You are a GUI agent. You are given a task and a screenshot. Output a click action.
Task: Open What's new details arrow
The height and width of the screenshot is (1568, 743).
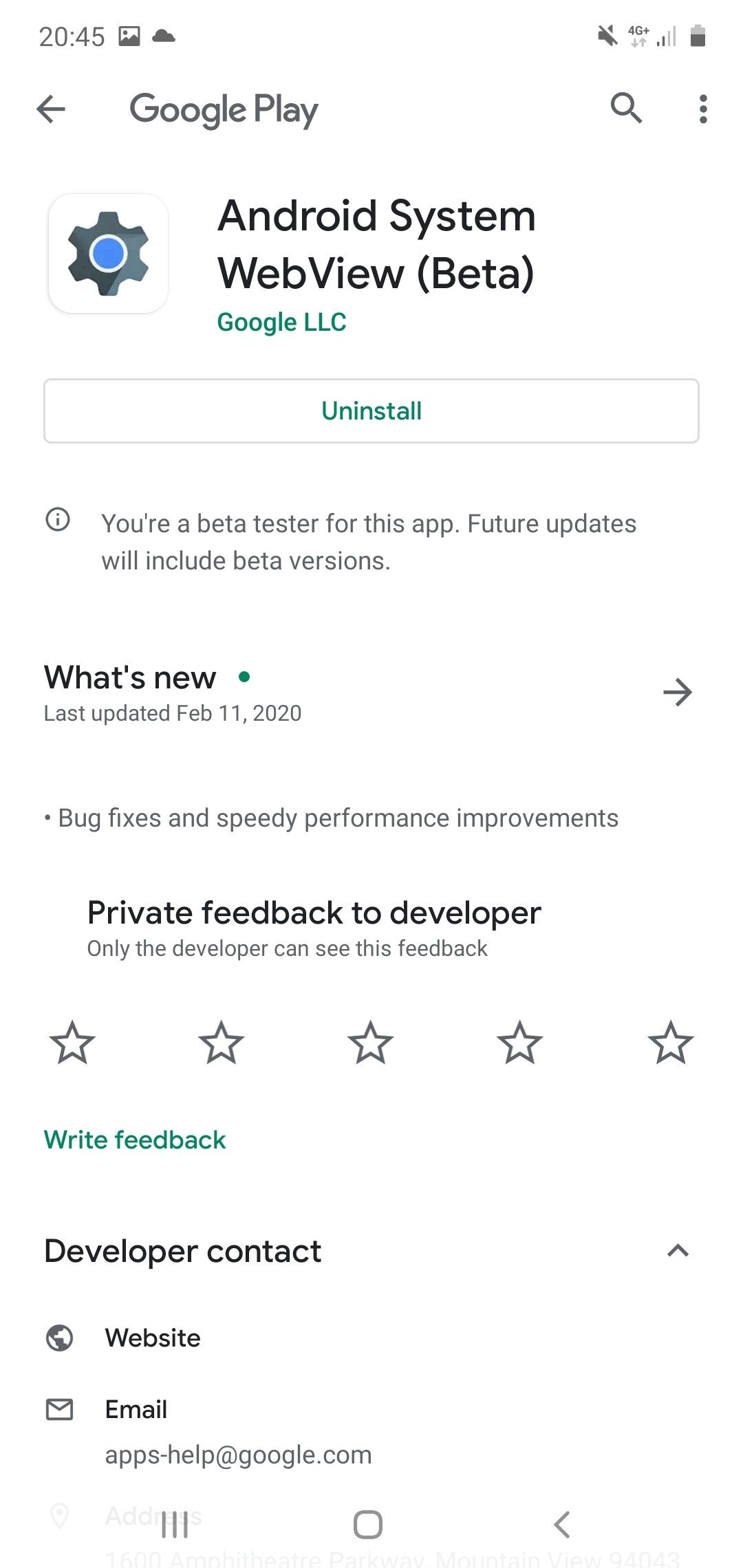[678, 692]
